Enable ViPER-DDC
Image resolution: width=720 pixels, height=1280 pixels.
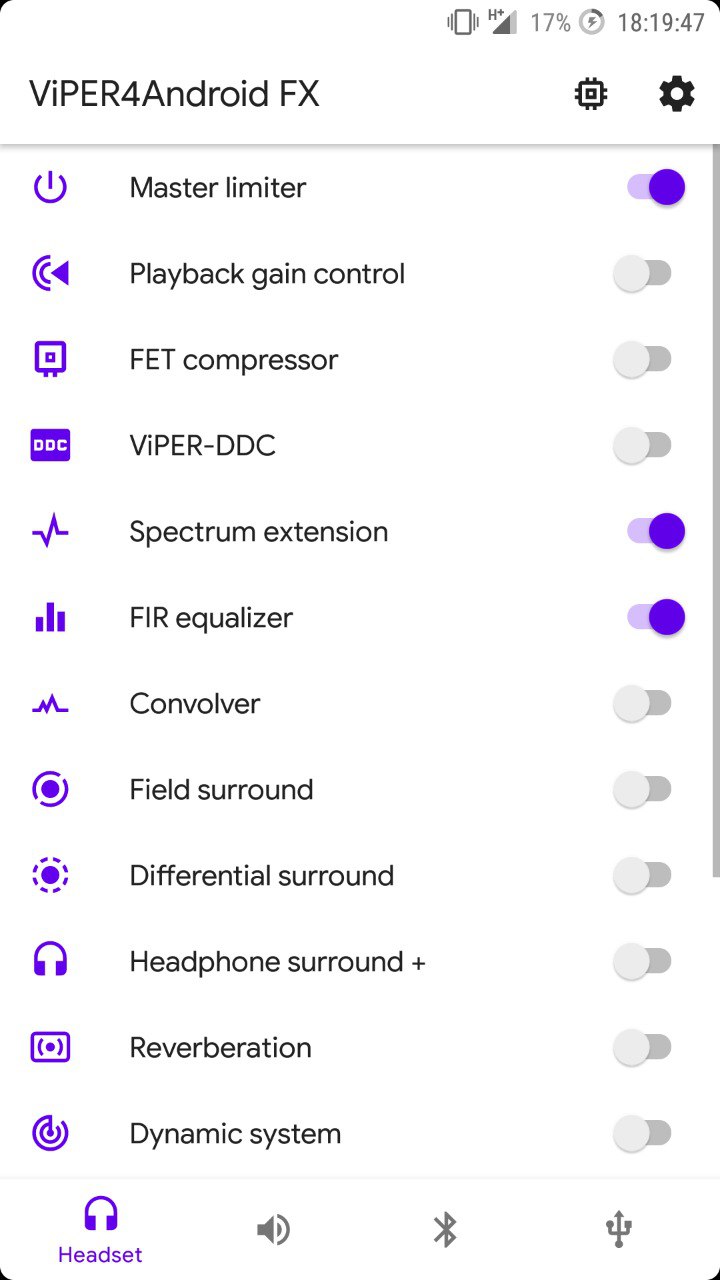point(642,445)
